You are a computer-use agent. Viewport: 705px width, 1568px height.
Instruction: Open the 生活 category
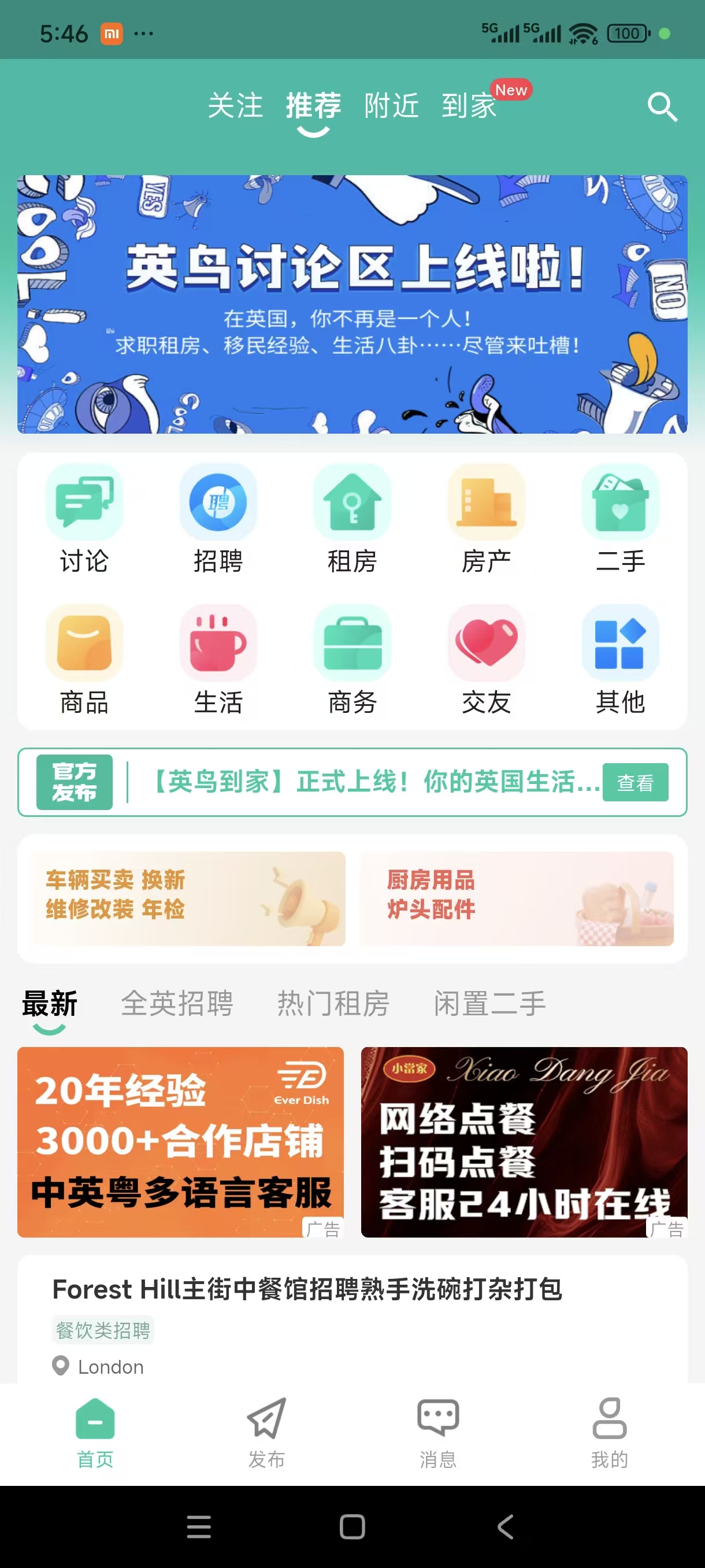(218, 660)
